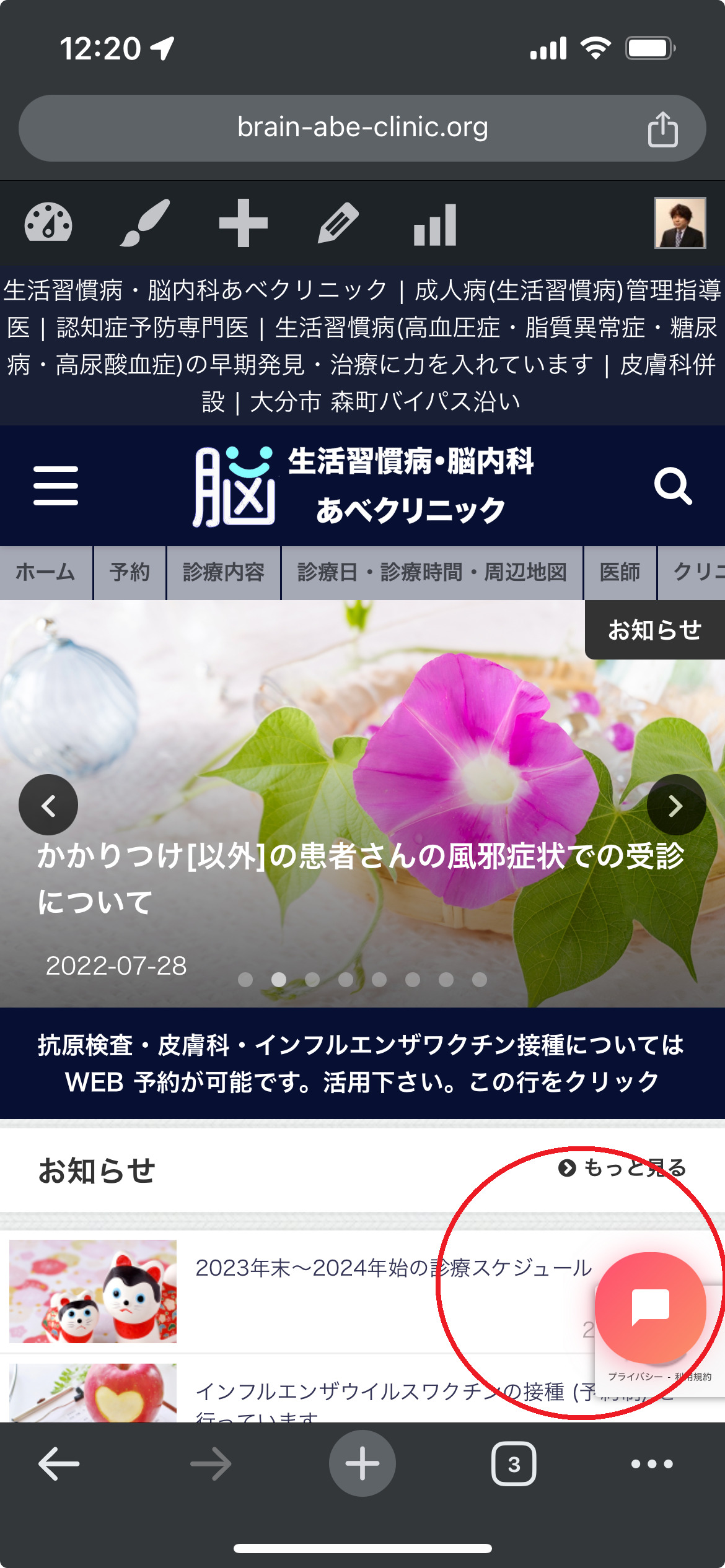Open the WEB予約 banner link

(362, 1063)
